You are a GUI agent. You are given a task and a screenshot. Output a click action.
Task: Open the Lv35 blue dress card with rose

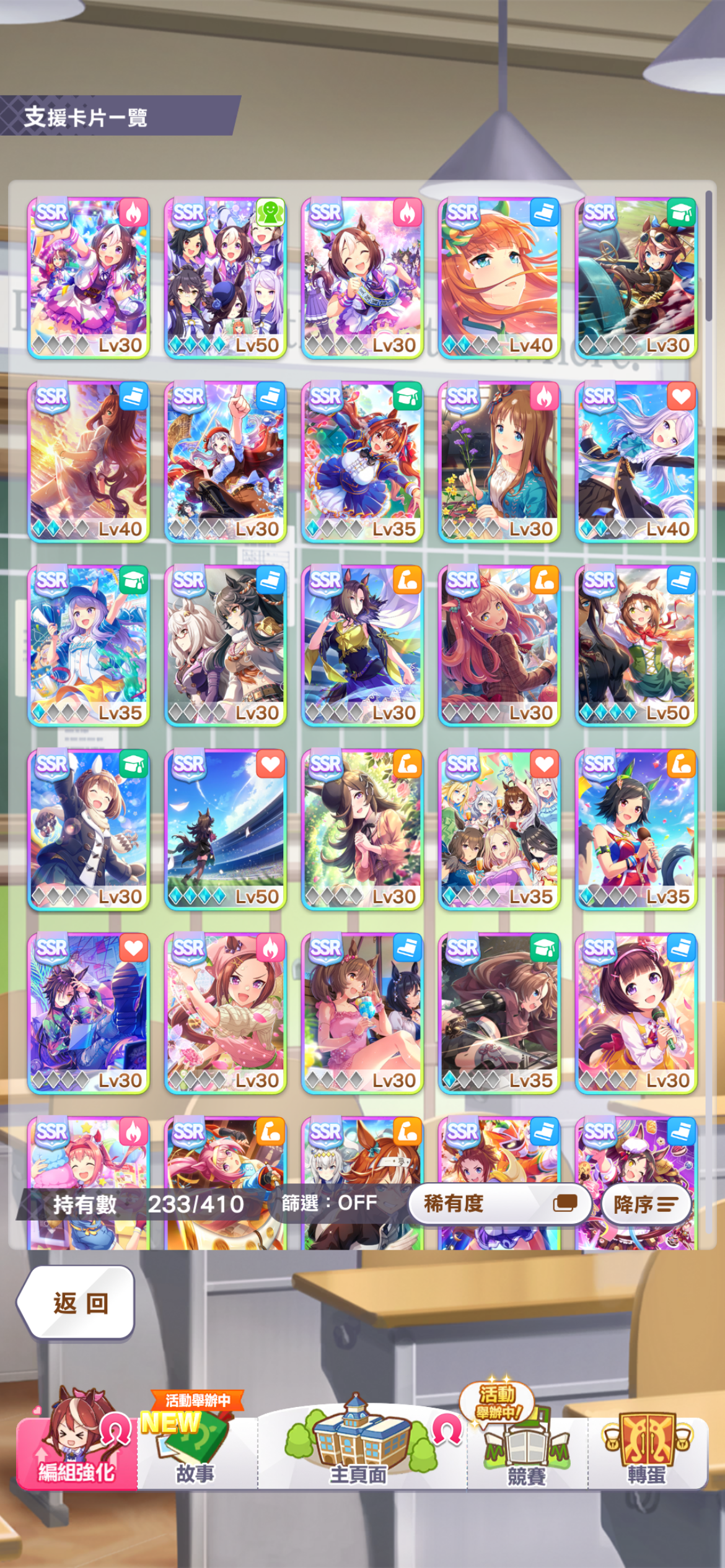tap(362, 461)
